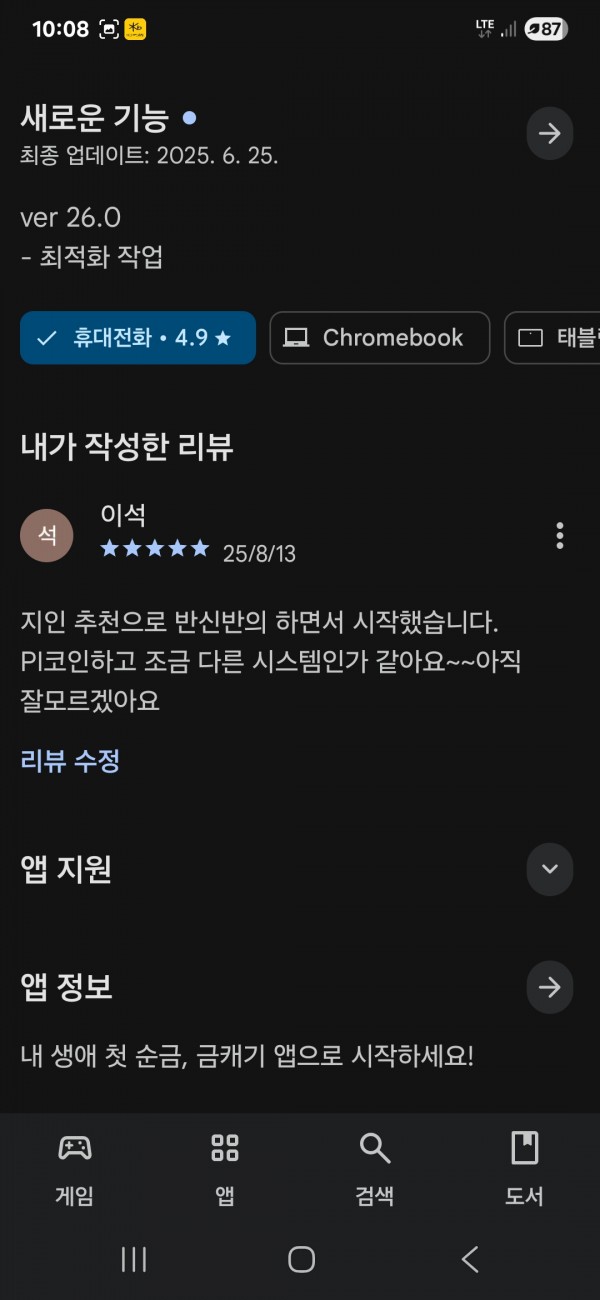Image resolution: width=600 pixels, height=1300 pixels.
Task: Expand the 앱 지원 section
Action: tap(549, 868)
